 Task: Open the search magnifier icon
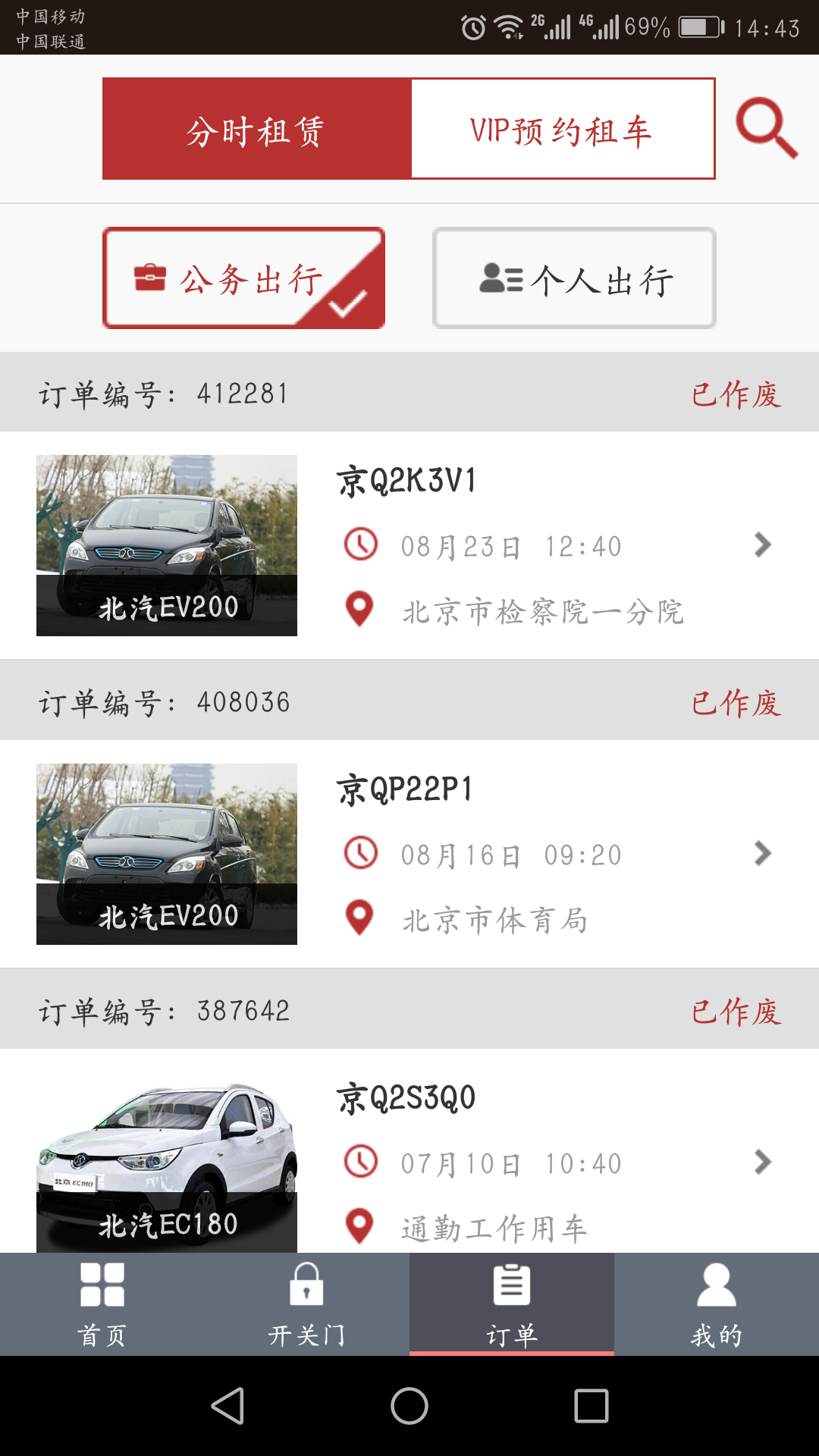[766, 128]
